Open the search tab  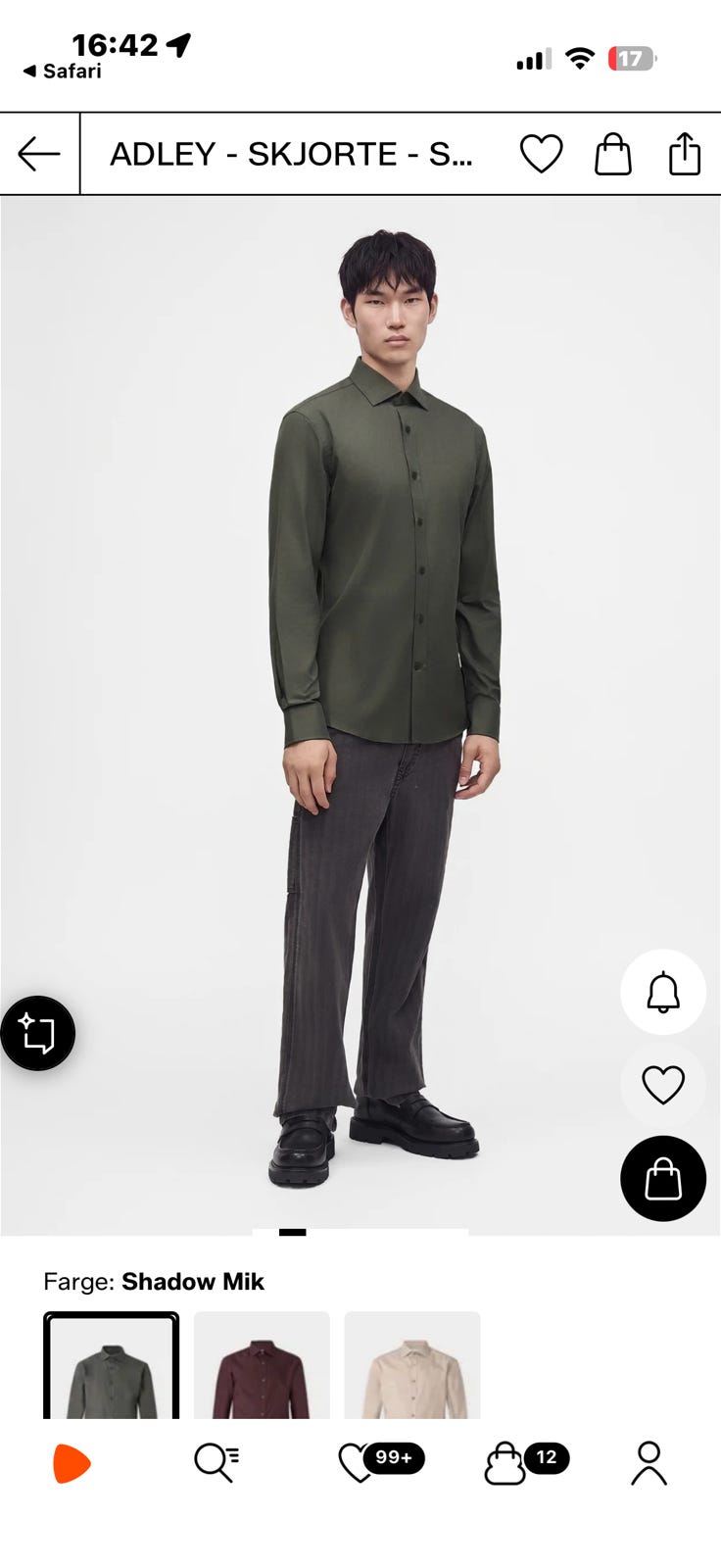click(x=216, y=1463)
